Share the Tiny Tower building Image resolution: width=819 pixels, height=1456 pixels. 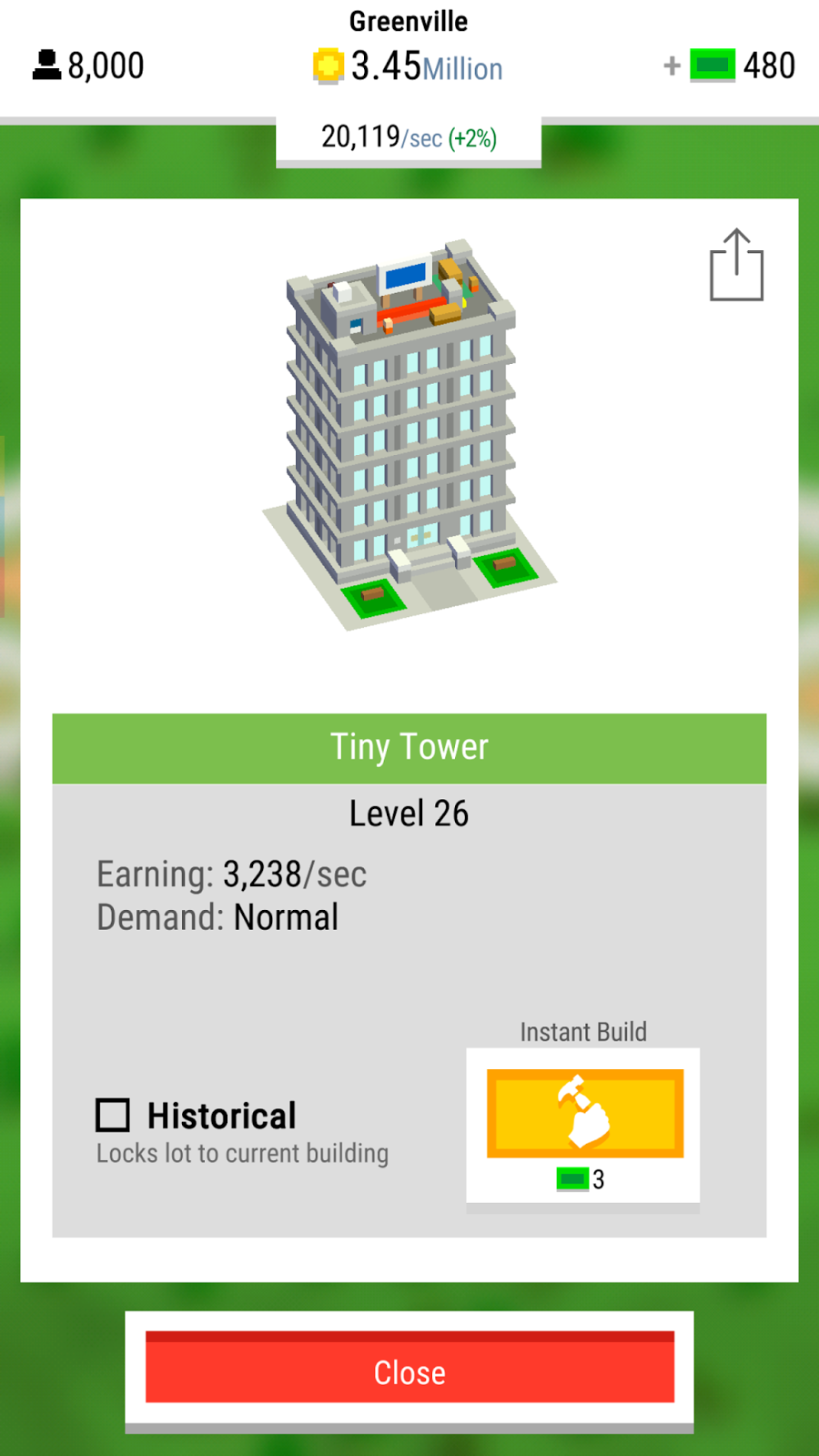(736, 266)
